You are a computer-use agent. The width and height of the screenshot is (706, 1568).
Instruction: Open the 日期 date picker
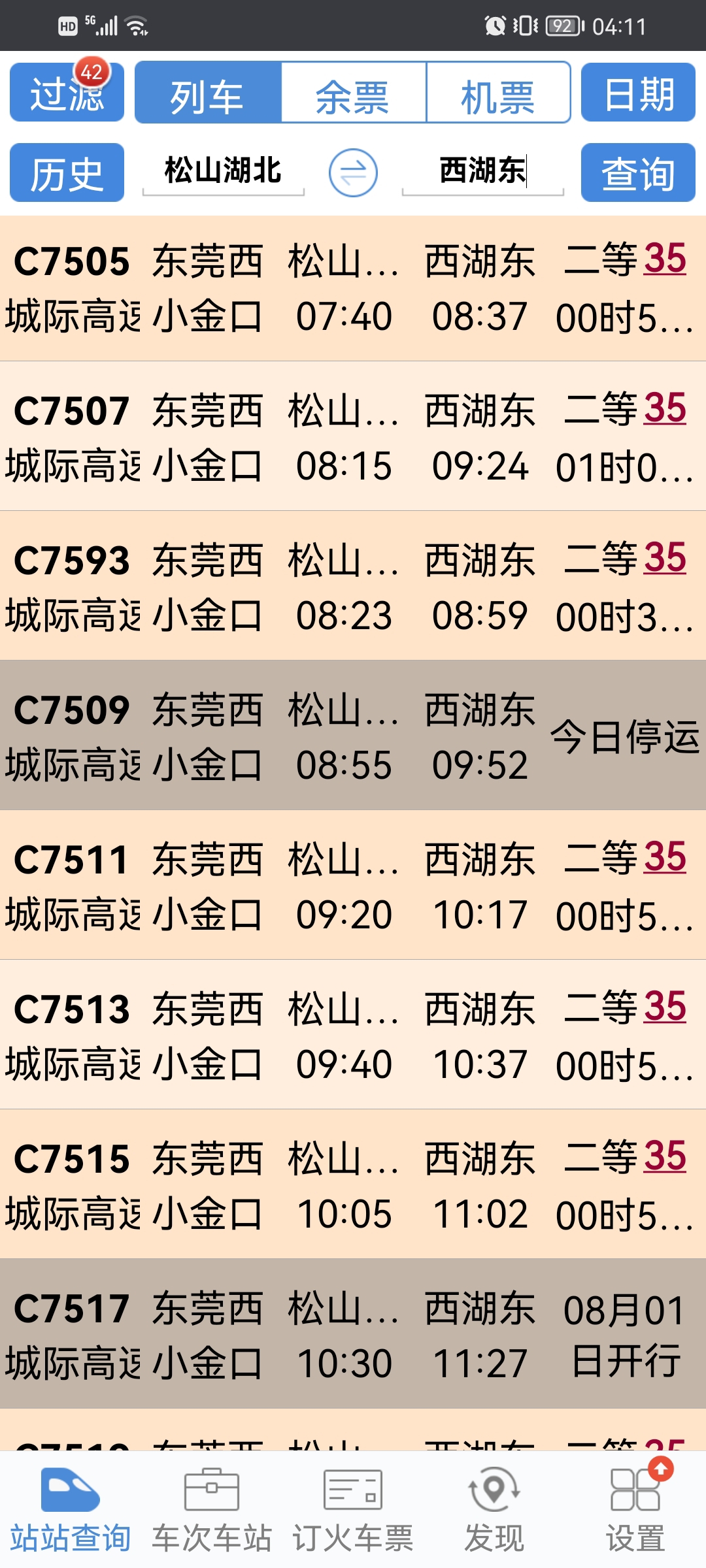tap(638, 92)
